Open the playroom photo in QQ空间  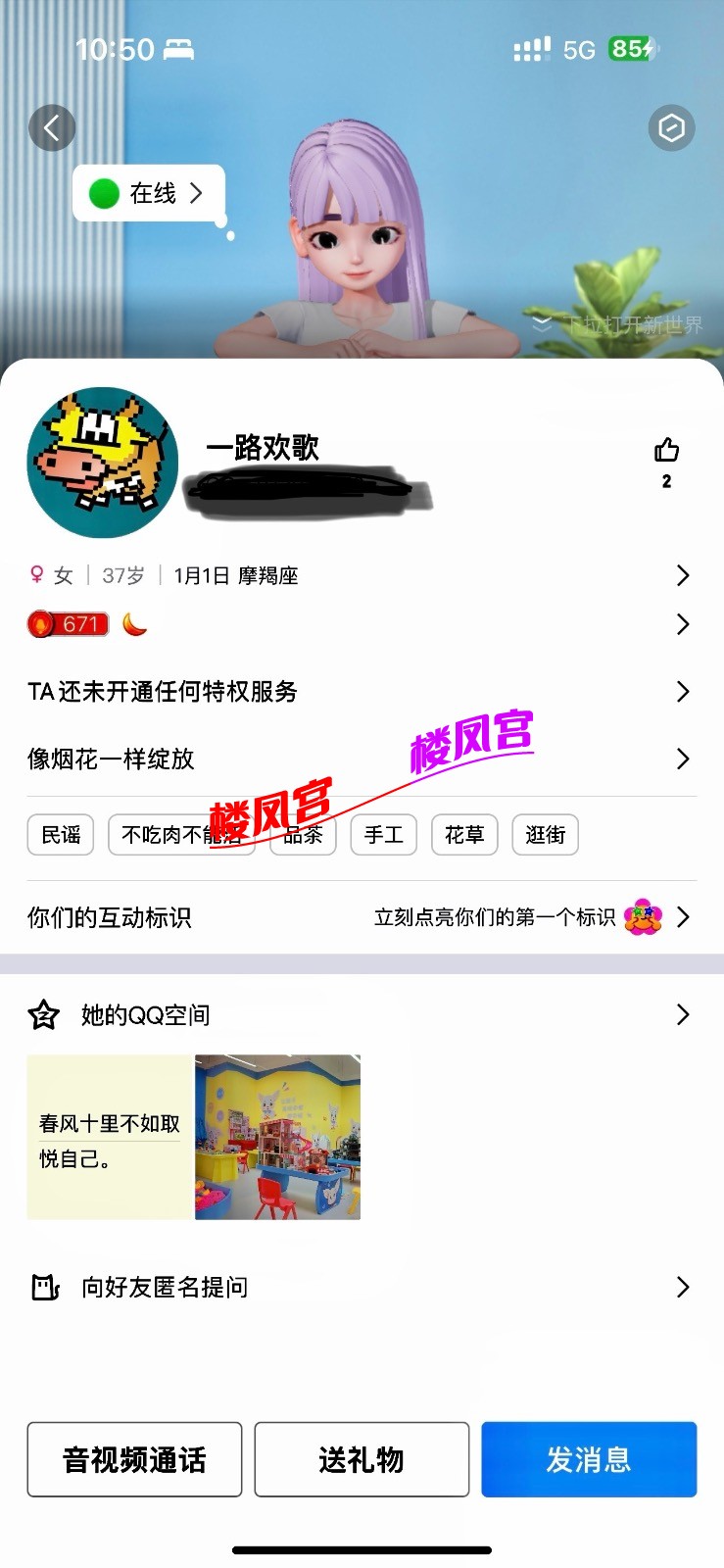pyautogui.click(x=278, y=1137)
